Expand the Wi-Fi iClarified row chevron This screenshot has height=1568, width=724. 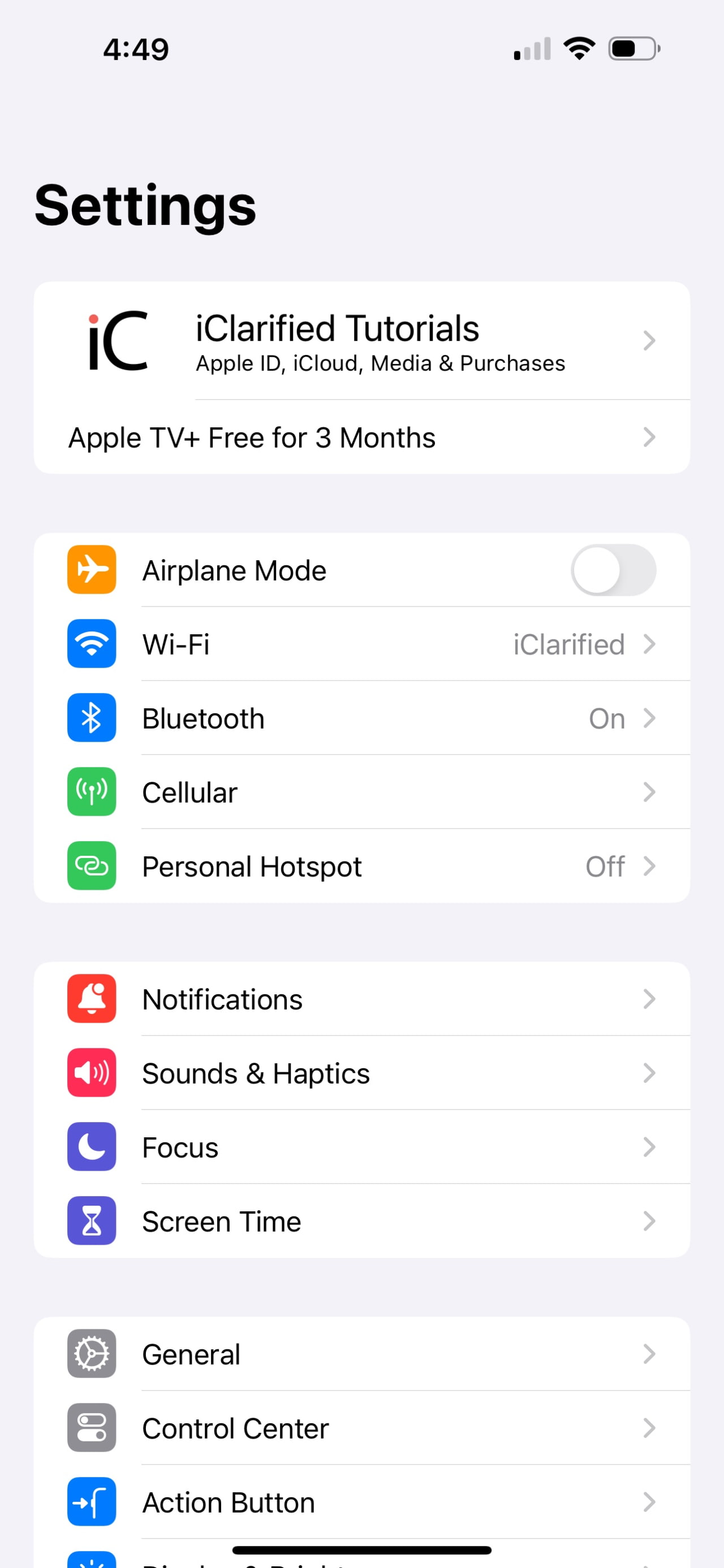coord(650,644)
